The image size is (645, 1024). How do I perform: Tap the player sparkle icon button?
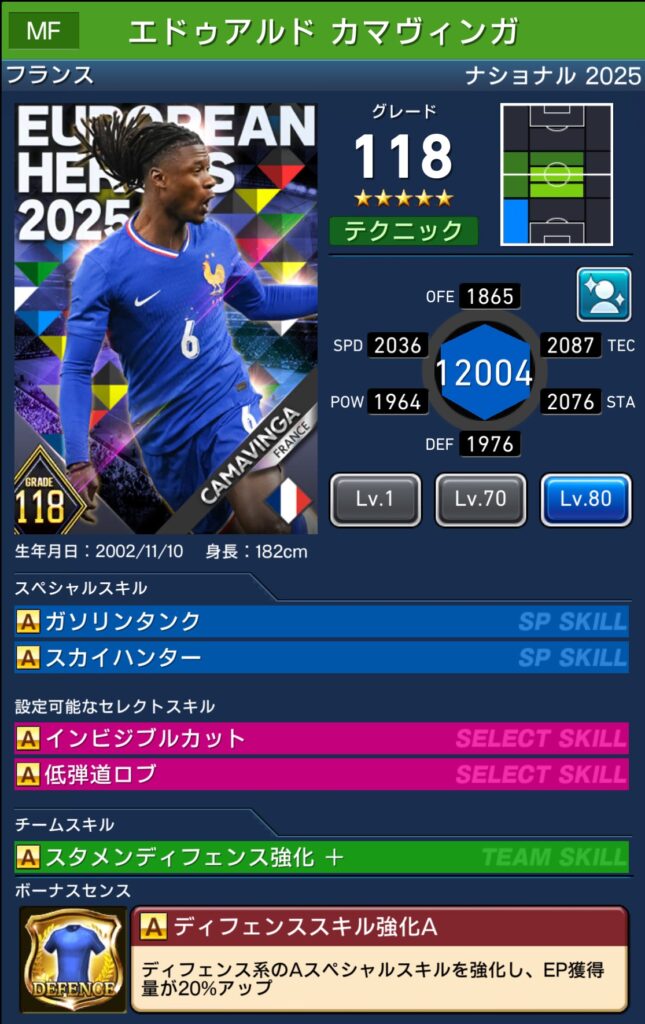[603, 294]
